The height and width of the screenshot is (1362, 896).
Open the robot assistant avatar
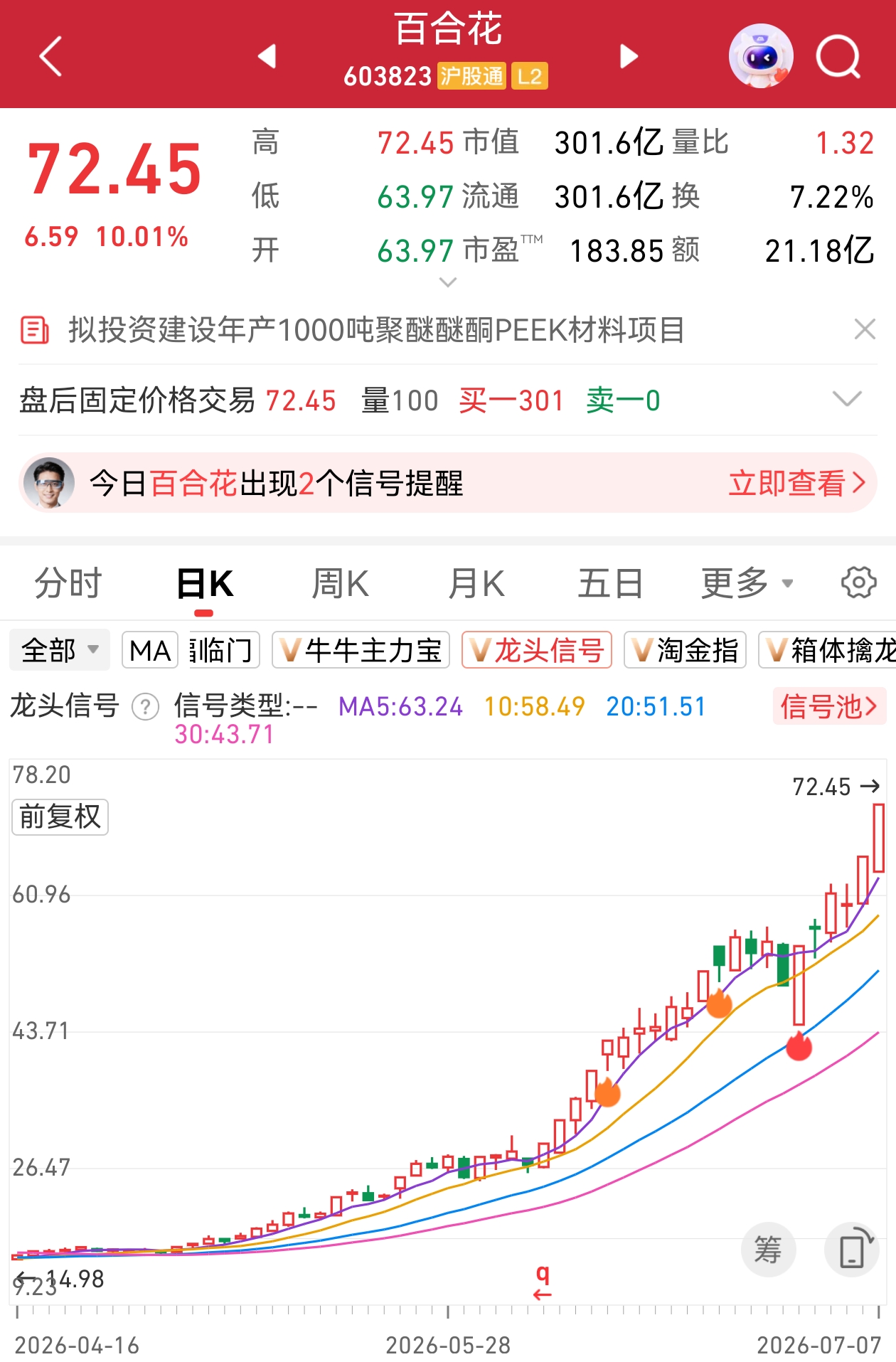(761, 55)
